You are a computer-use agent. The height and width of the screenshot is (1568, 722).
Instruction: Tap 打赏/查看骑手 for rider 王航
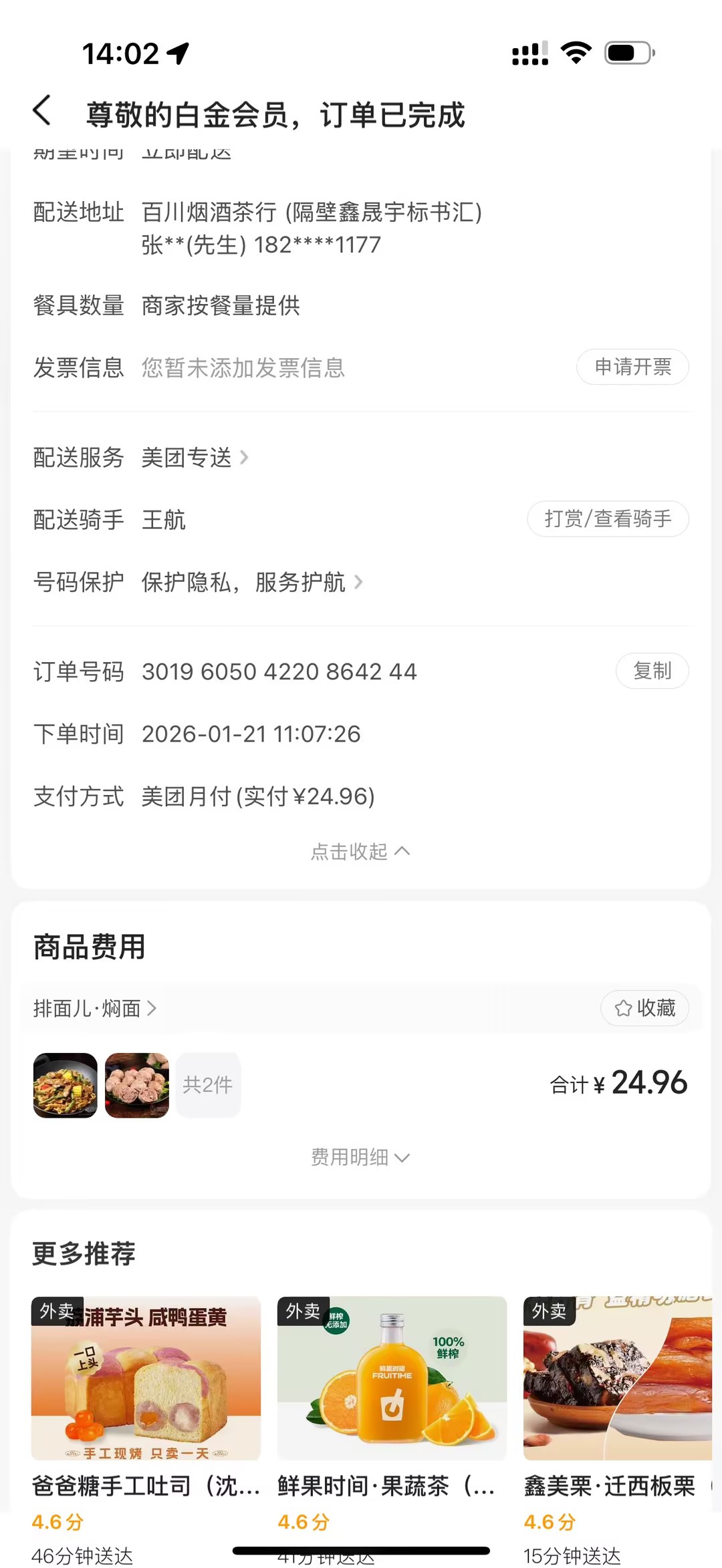pyautogui.click(x=608, y=519)
